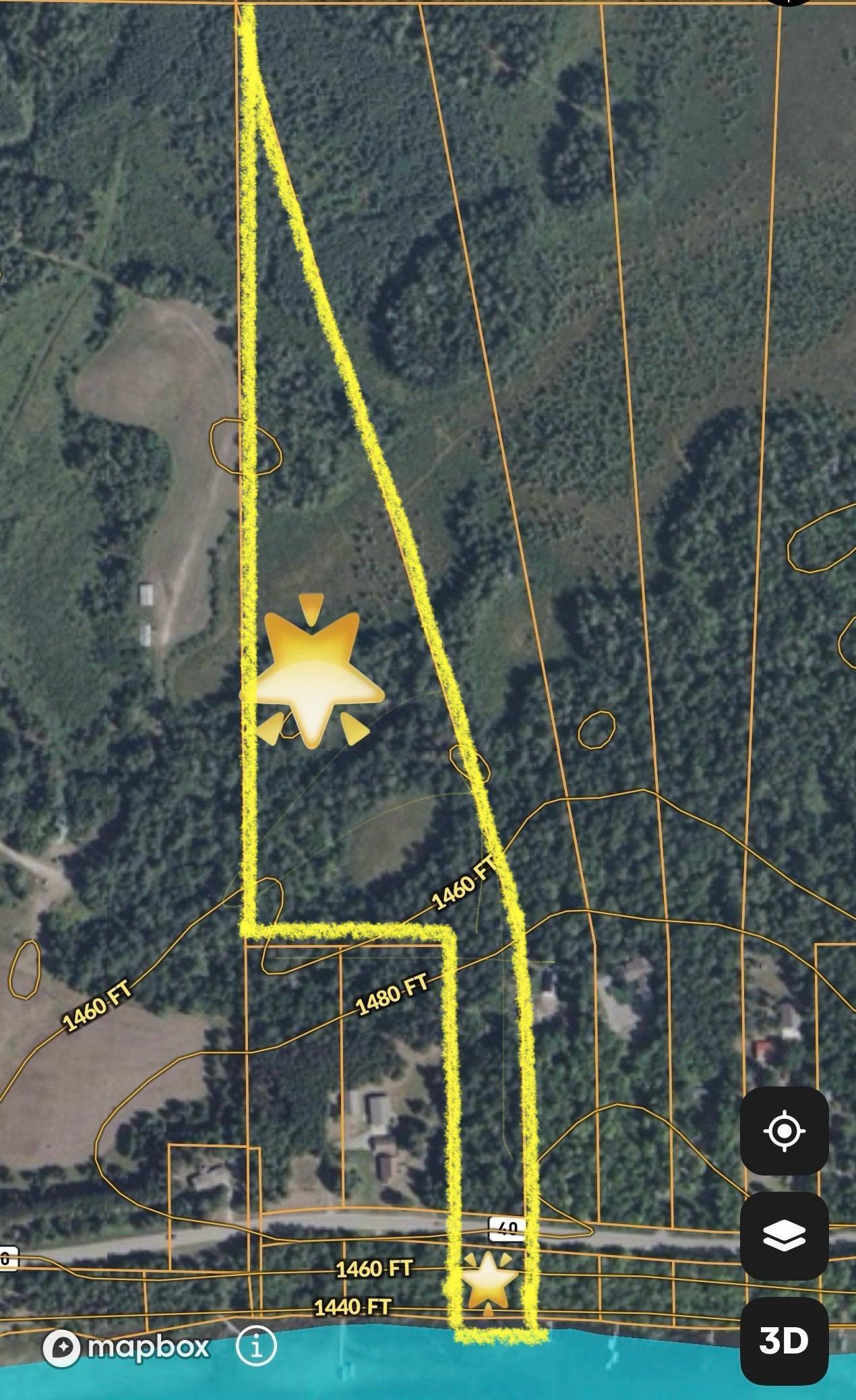Switch the map to 3D view
The height and width of the screenshot is (1400, 856).
click(x=784, y=1341)
